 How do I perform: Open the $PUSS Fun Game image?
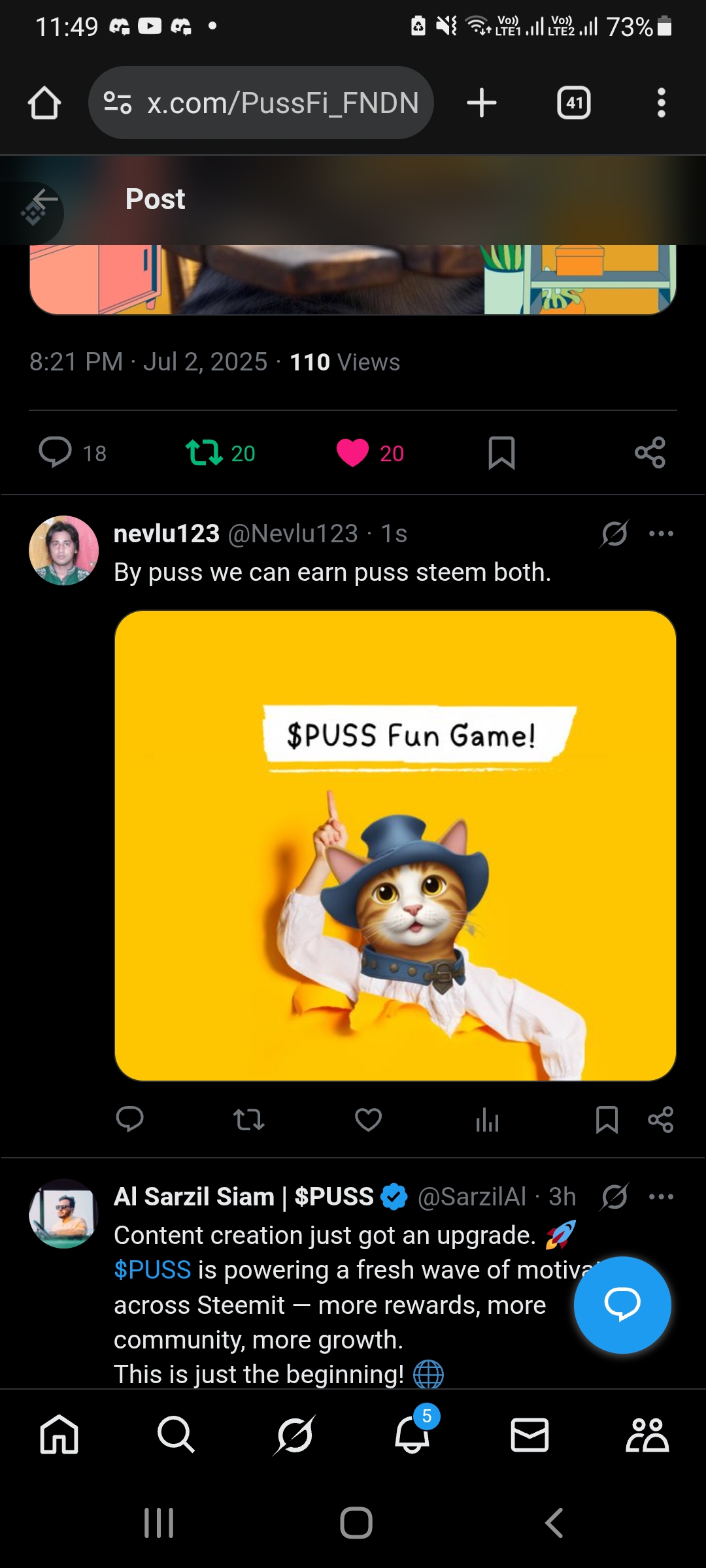pyautogui.click(x=395, y=845)
